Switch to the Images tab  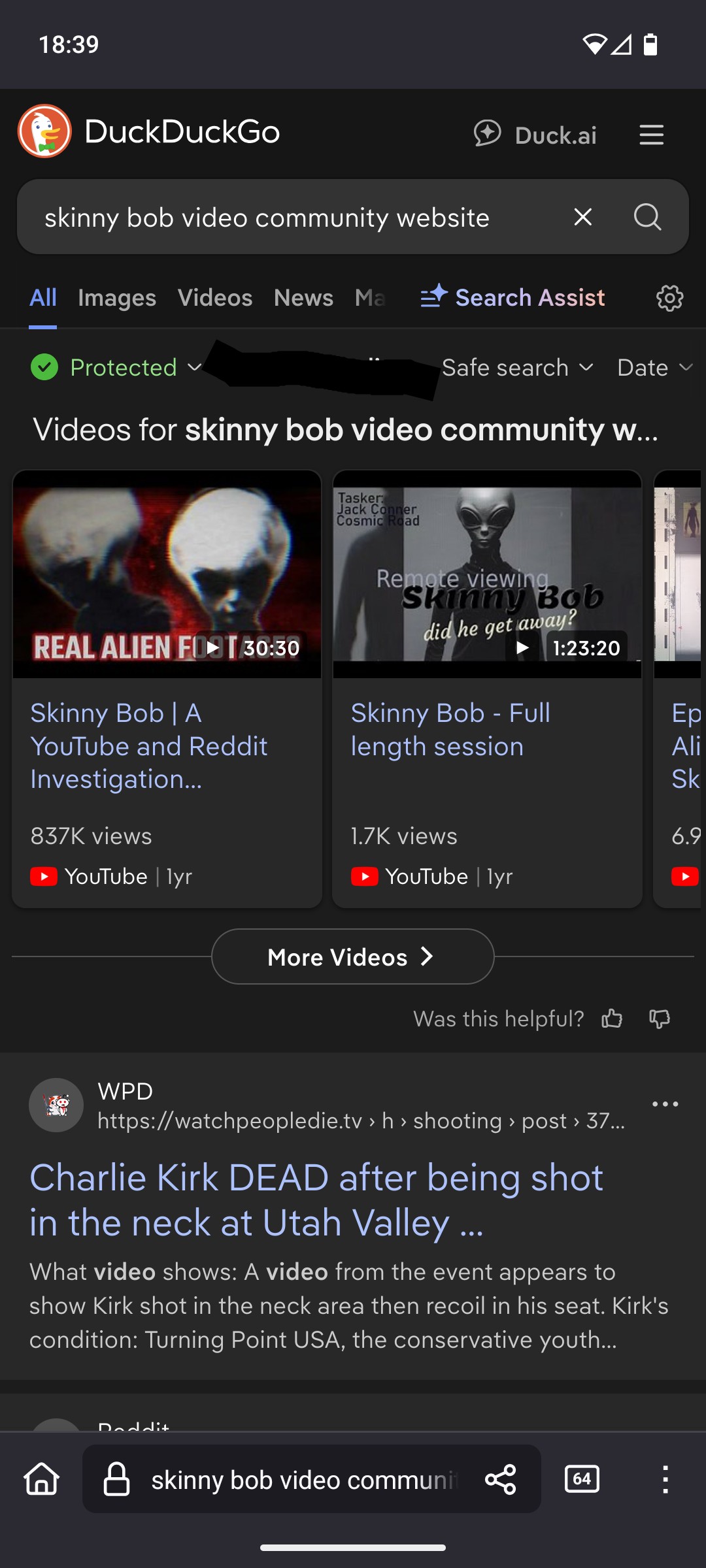click(117, 298)
